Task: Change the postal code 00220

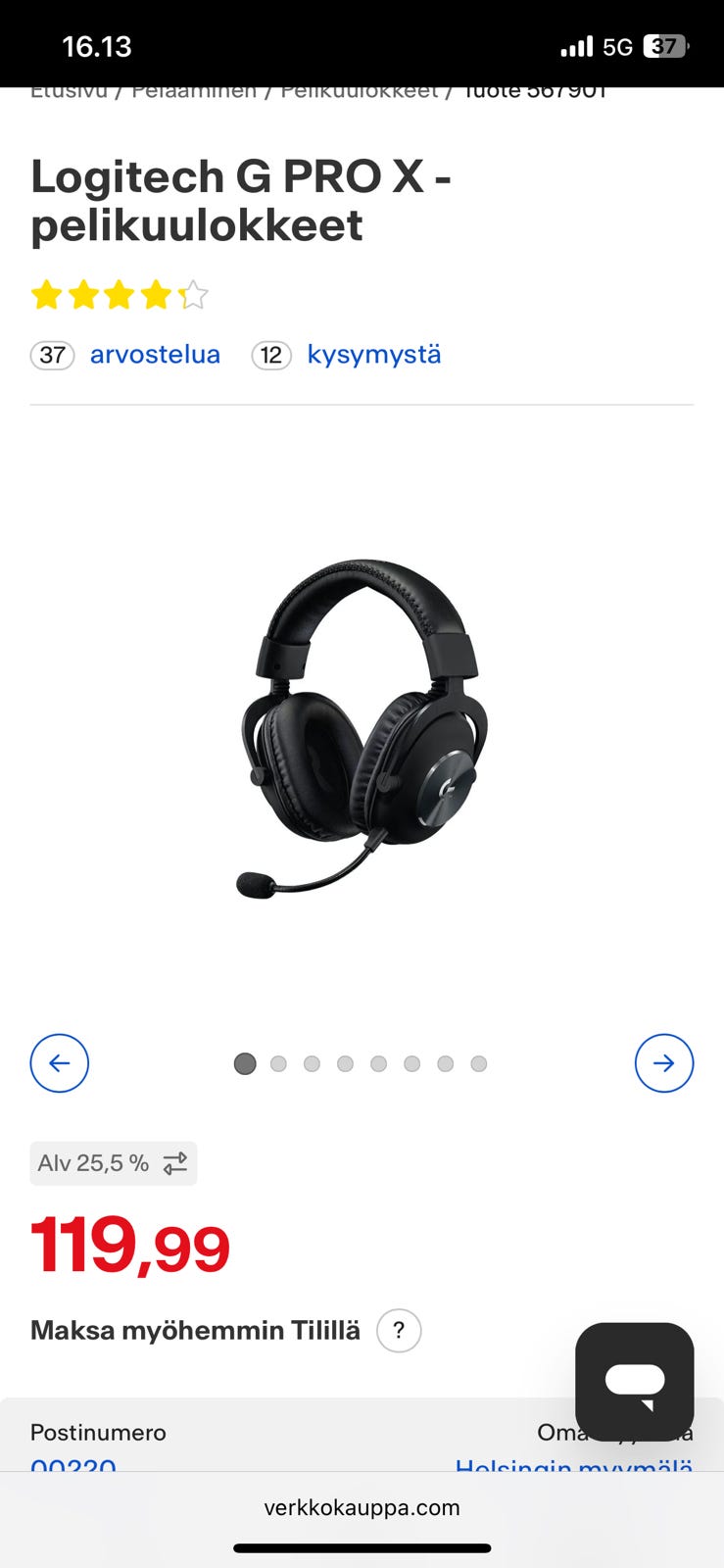Action: click(x=73, y=1466)
